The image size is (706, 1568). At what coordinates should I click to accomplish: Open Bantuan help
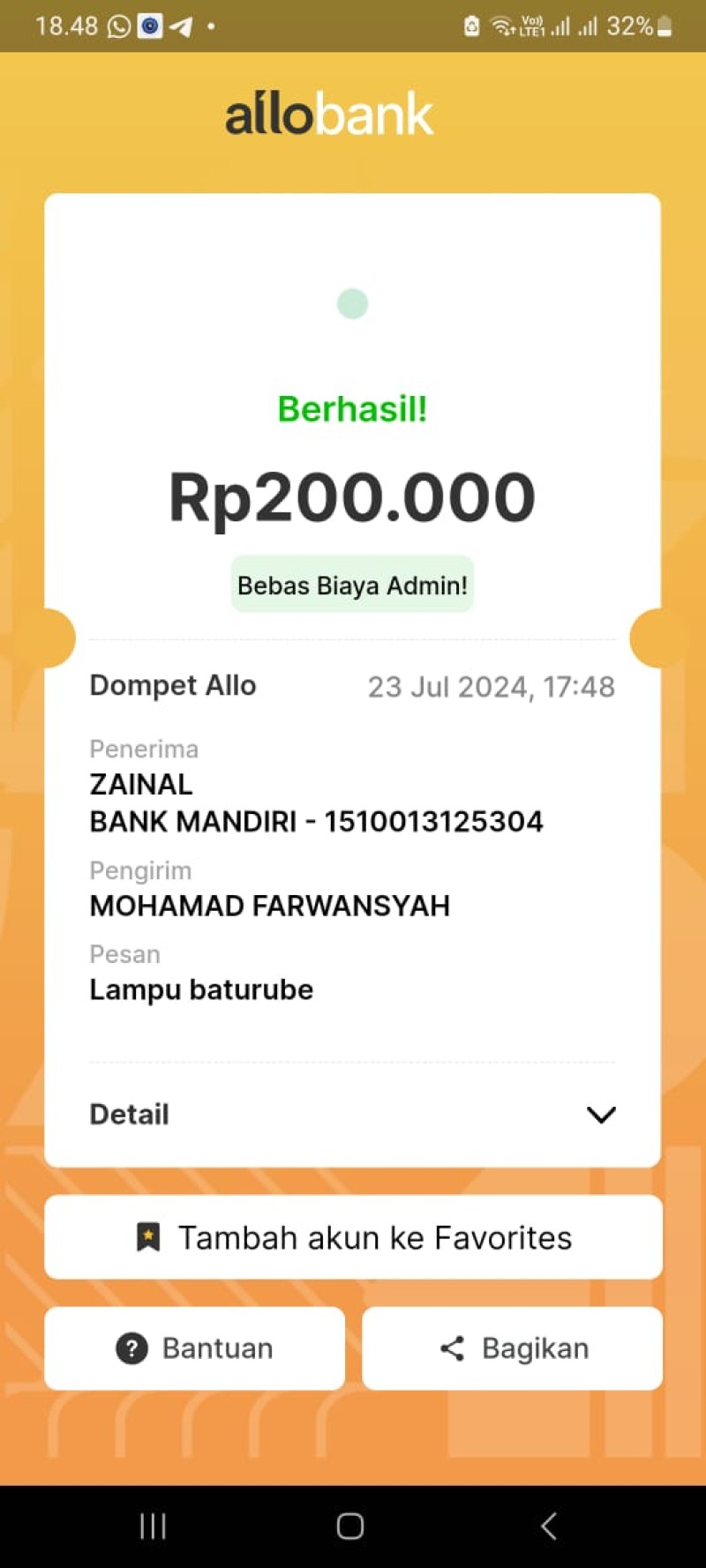[x=194, y=1348]
